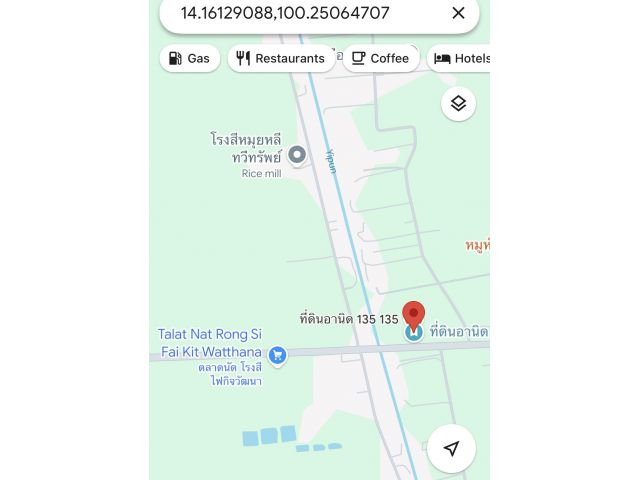Select the Gas chip
640x480 pixels.
tap(190, 58)
